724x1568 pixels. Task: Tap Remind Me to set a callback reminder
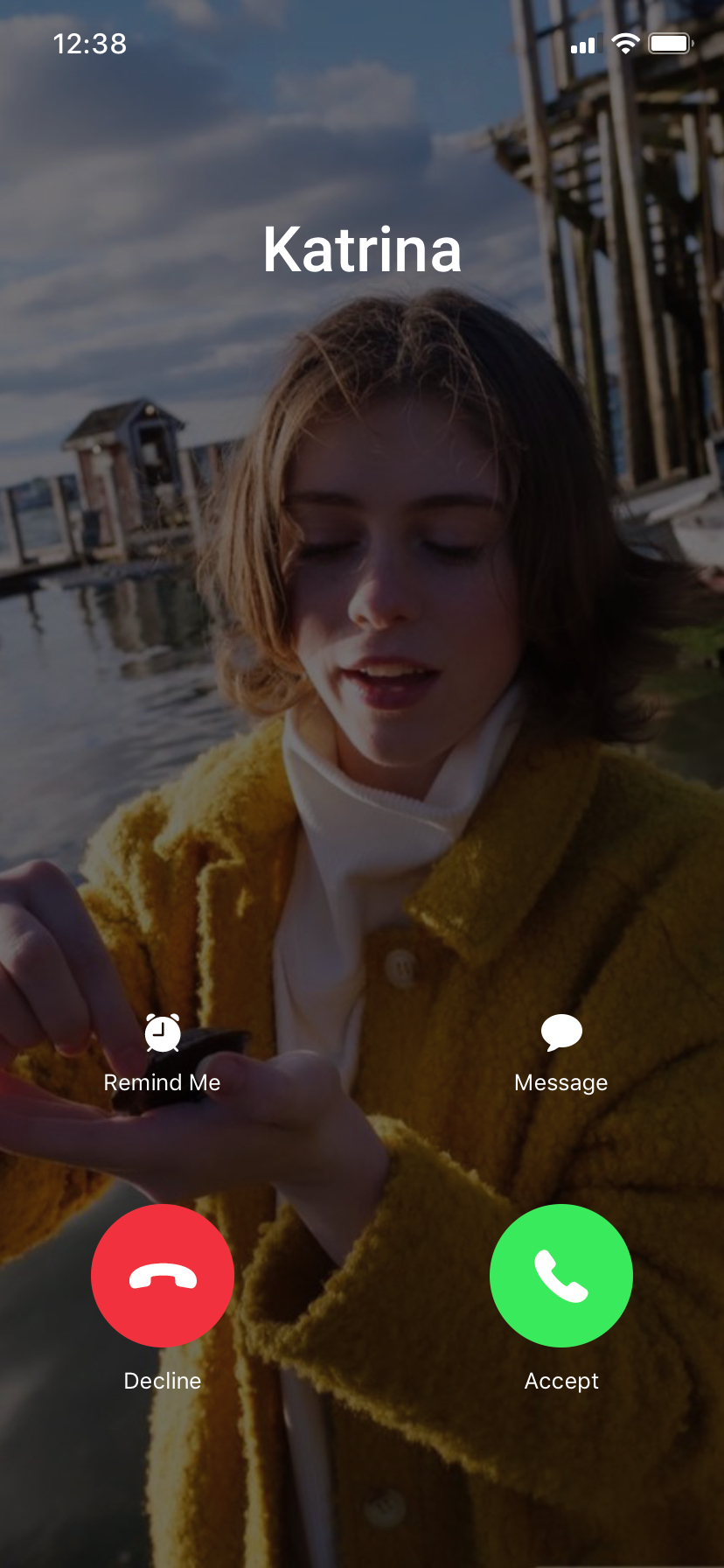[x=163, y=1053]
